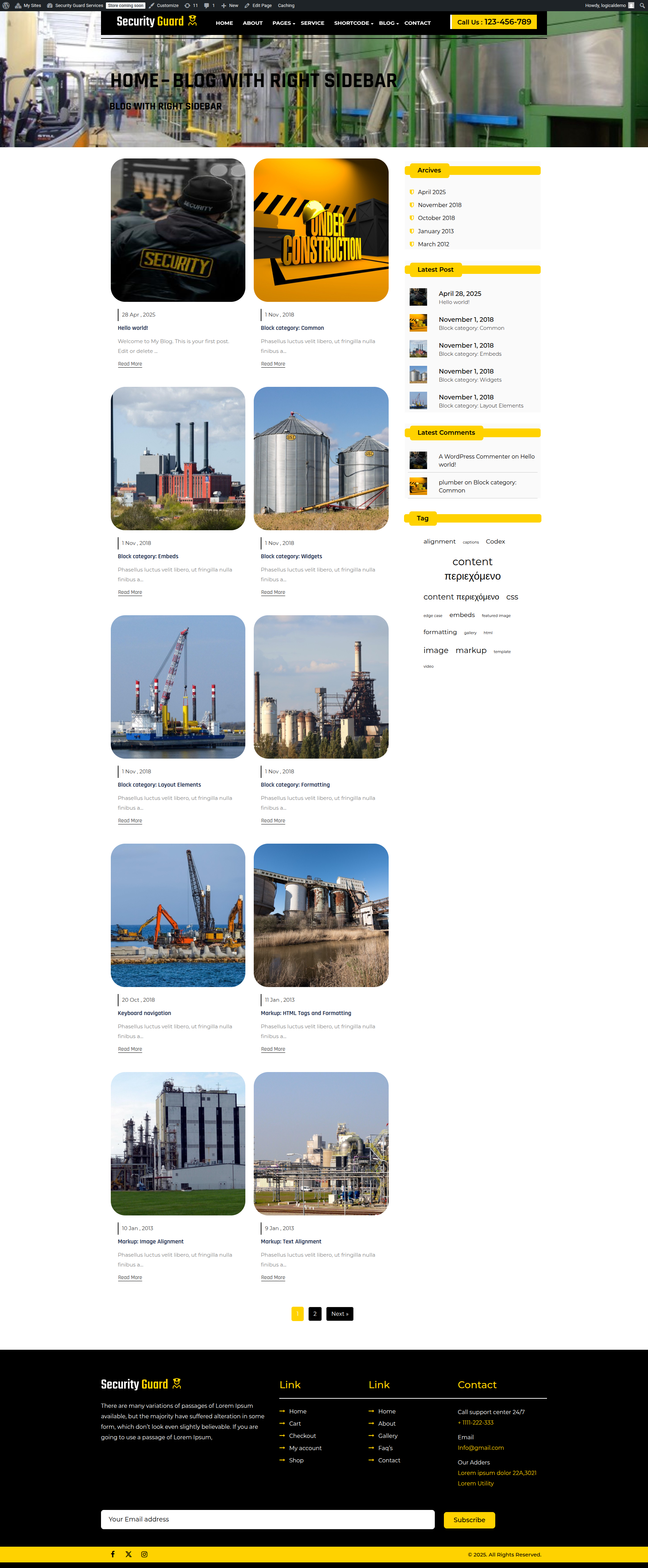Click the WordPress logo in the admin bar
Image resolution: width=648 pixels, height=1568 pixels.
point(7,5)
